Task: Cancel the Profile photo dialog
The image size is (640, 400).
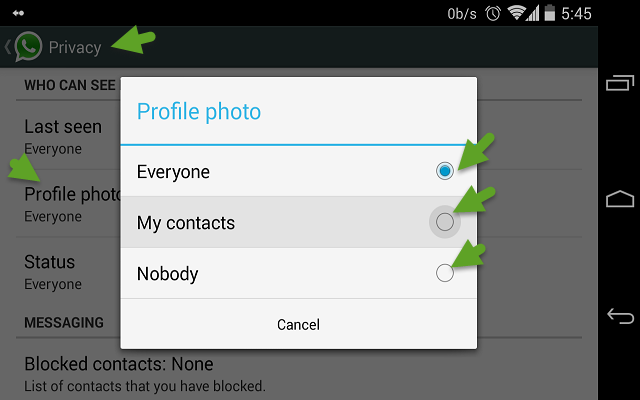Action: pyautogui.click(x=298, y=324)
